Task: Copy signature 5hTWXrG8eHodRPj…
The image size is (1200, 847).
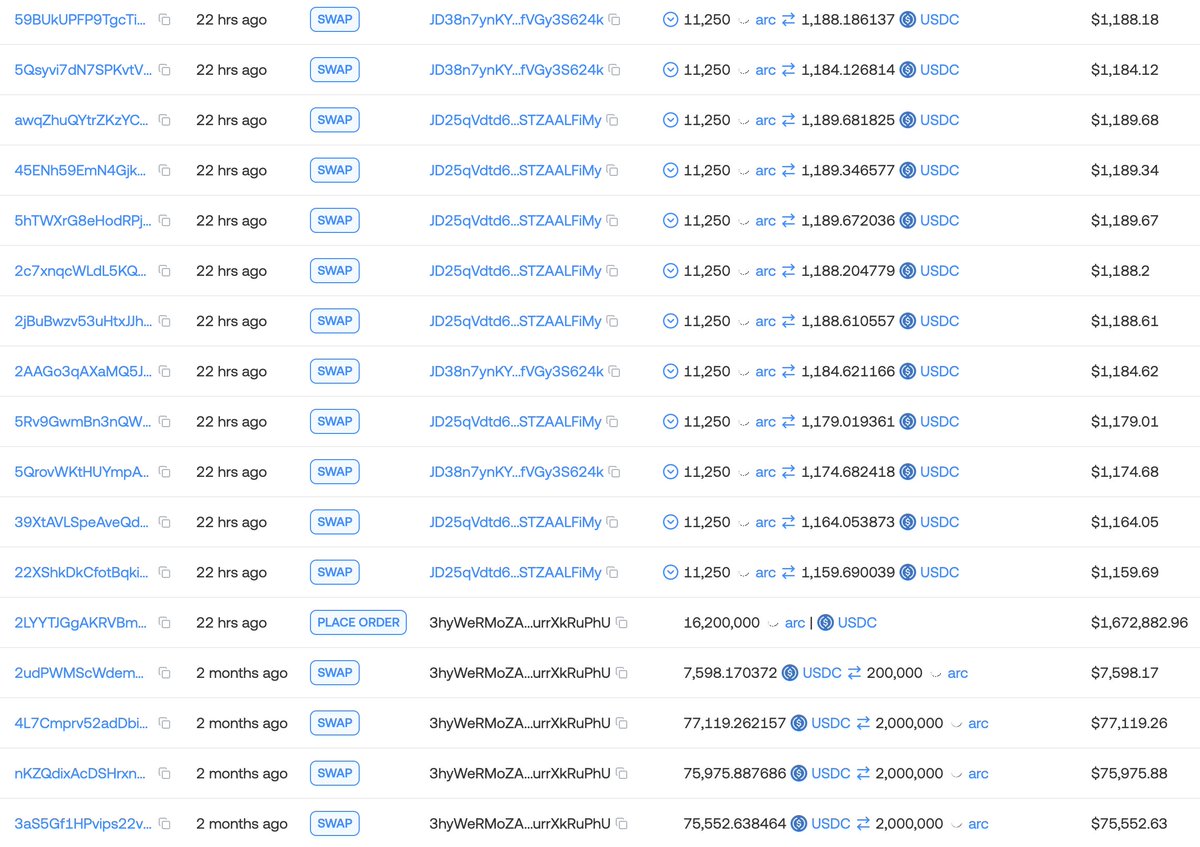Action: point(165,221)
